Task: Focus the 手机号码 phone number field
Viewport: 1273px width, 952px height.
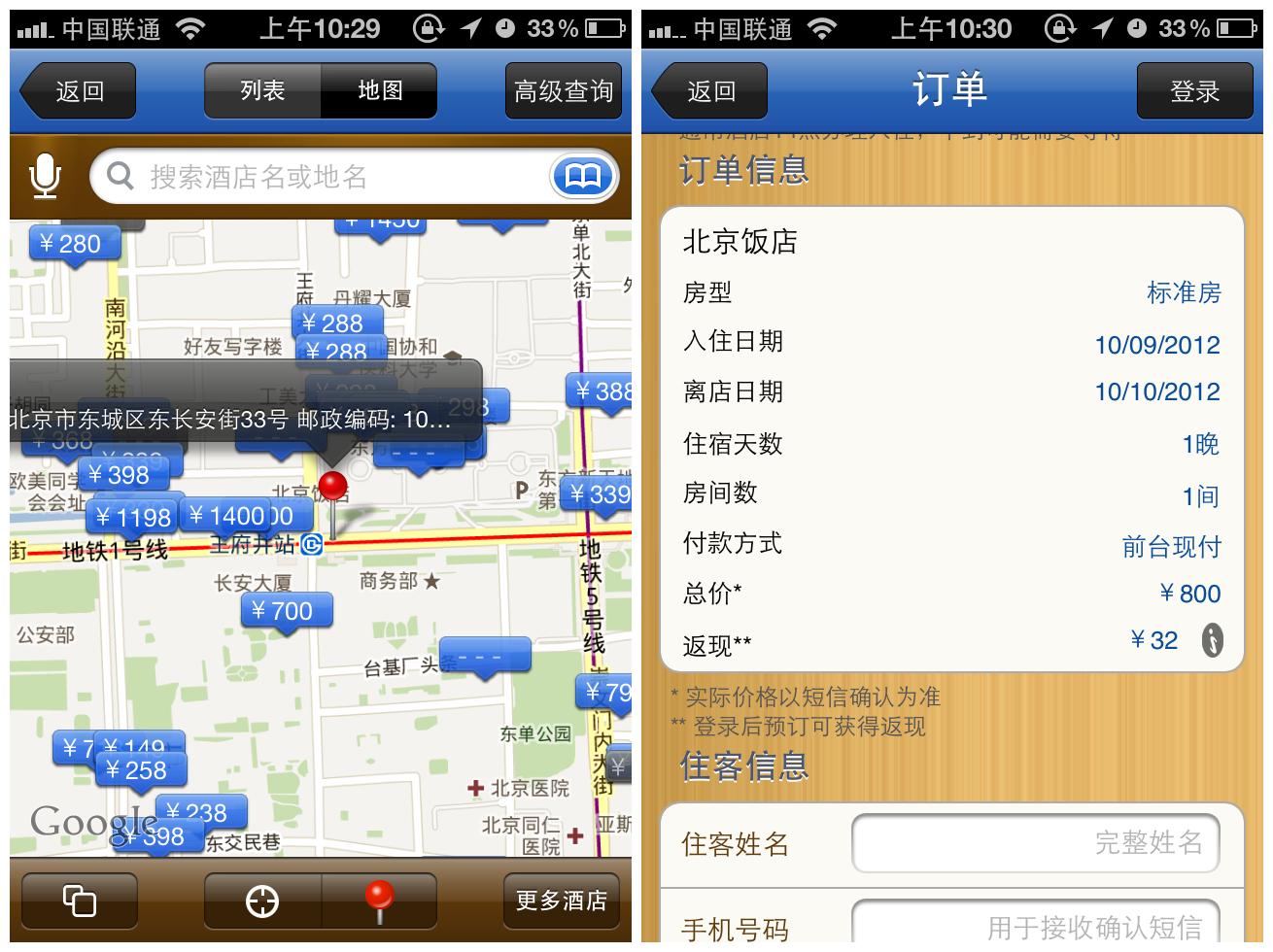Action: click(1035, 928)
